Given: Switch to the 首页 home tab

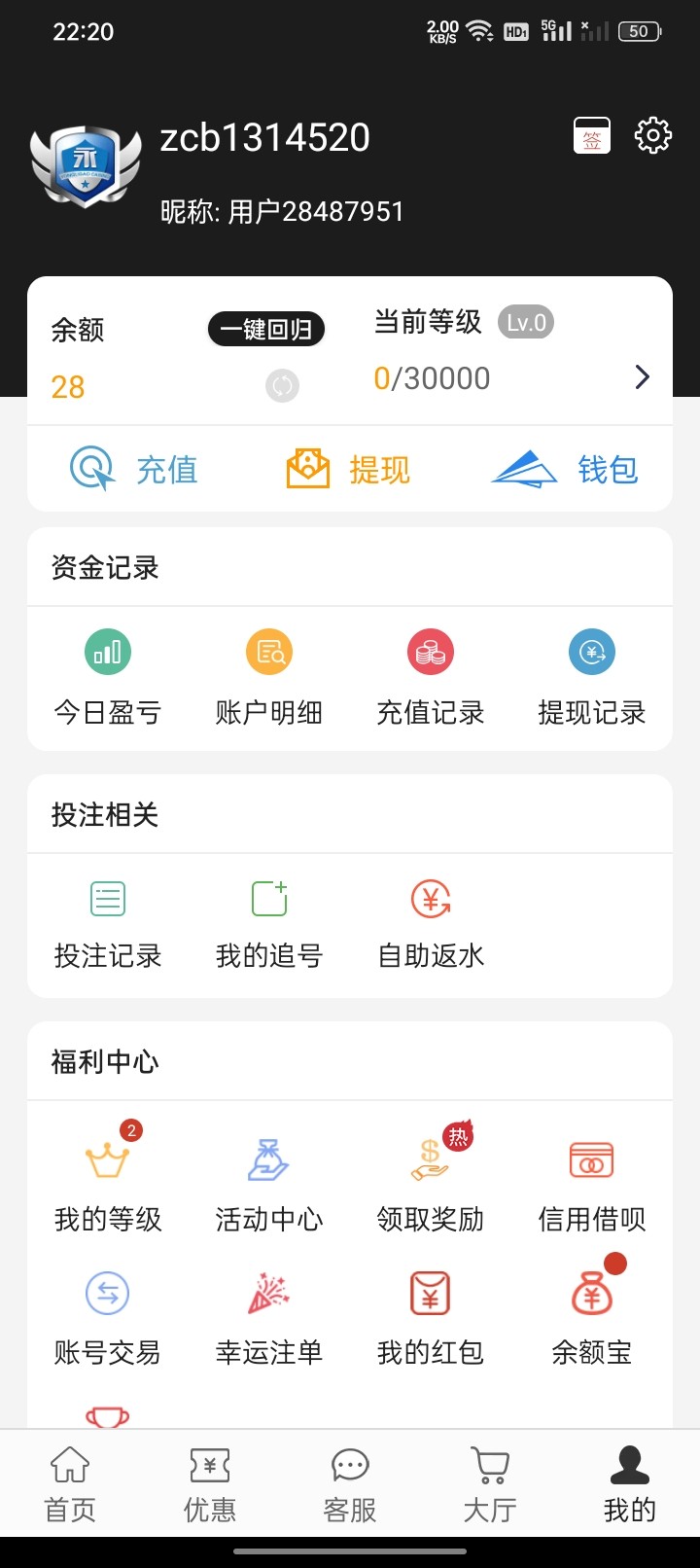Looking at the screenshot, I should click(x=70, y=1484).
